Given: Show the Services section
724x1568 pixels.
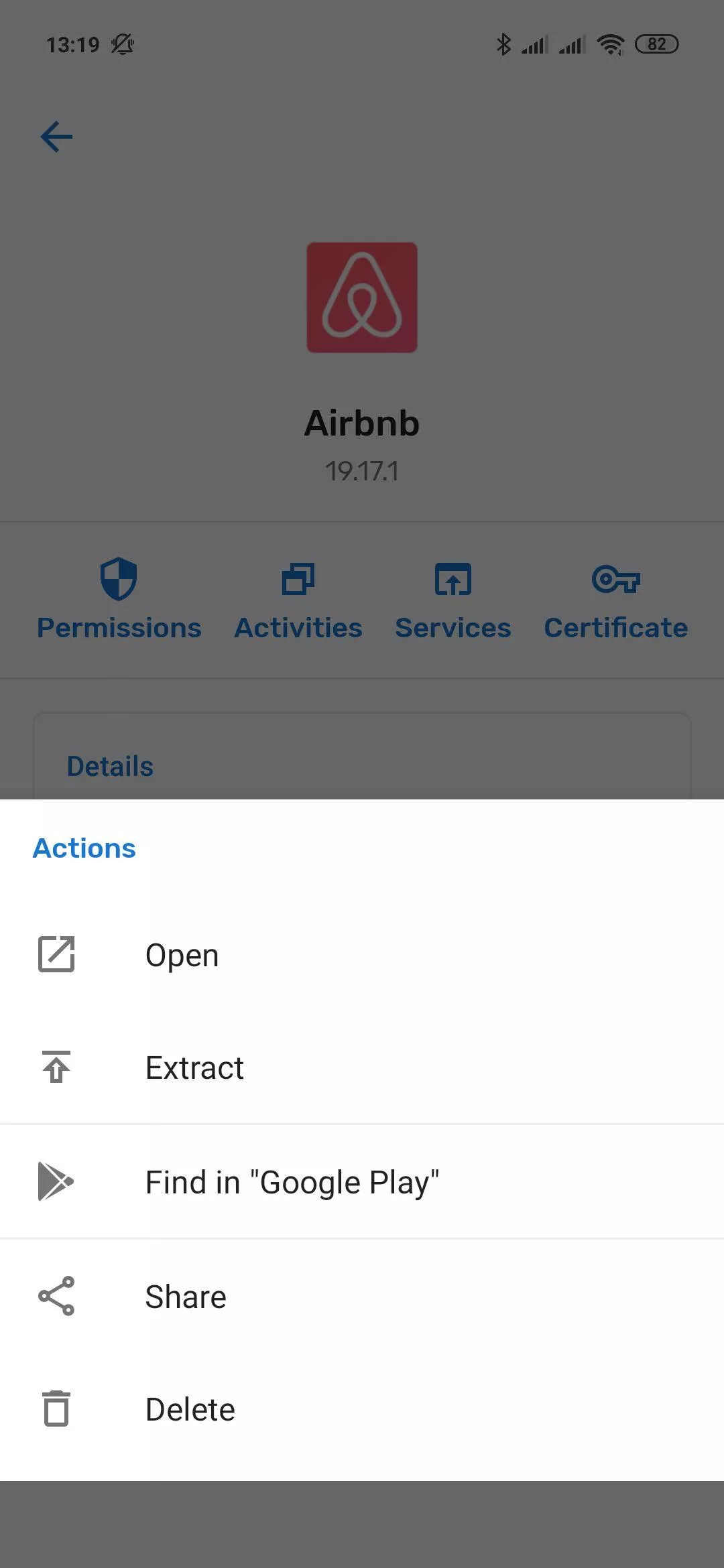Looking at the screenshot, I should click(x=453, y=599).
